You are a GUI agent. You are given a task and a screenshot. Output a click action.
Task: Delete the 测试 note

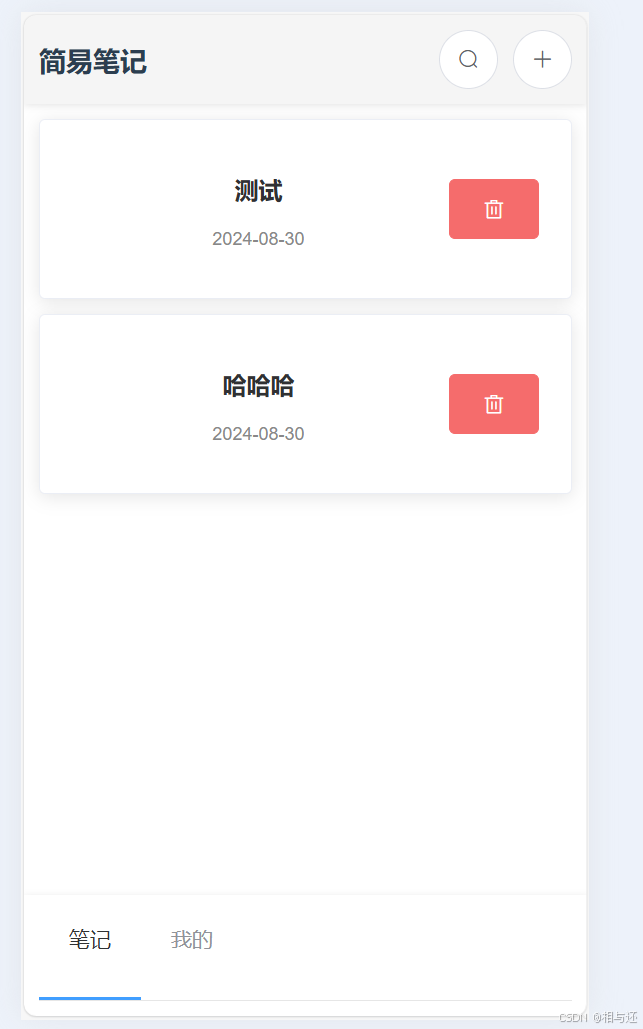pos(493,209)
